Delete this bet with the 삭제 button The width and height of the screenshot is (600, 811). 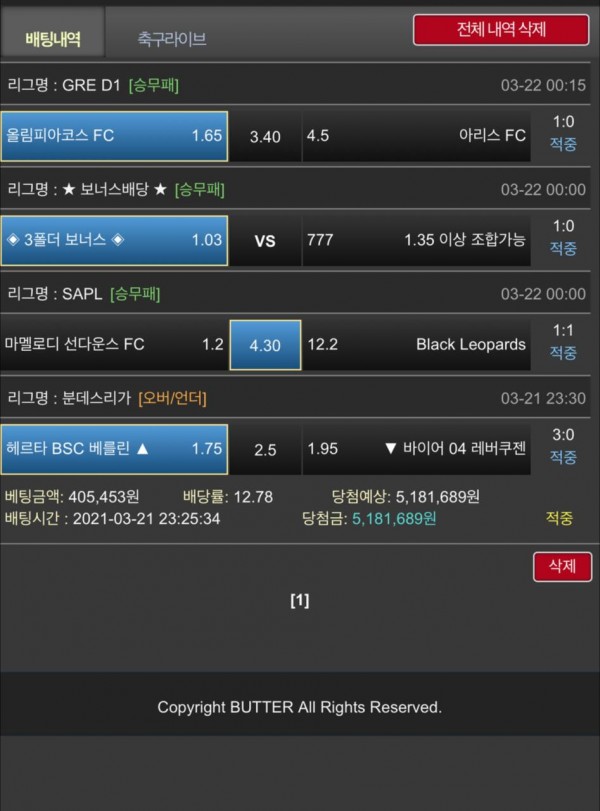pyautogui.click(x=562, y=566)
